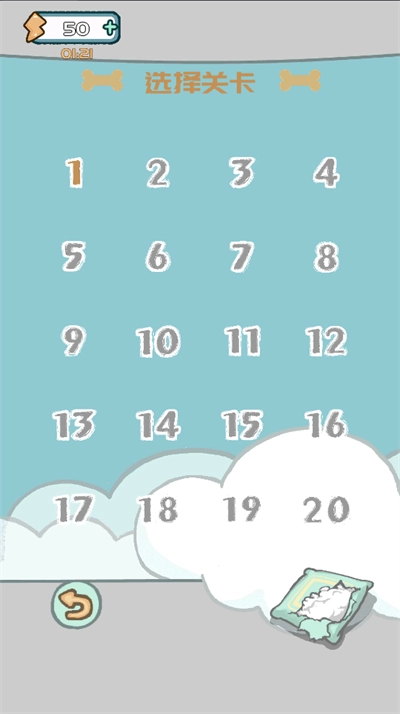Choose level 3
Screen dimensions: 400x714
(242, 173)
